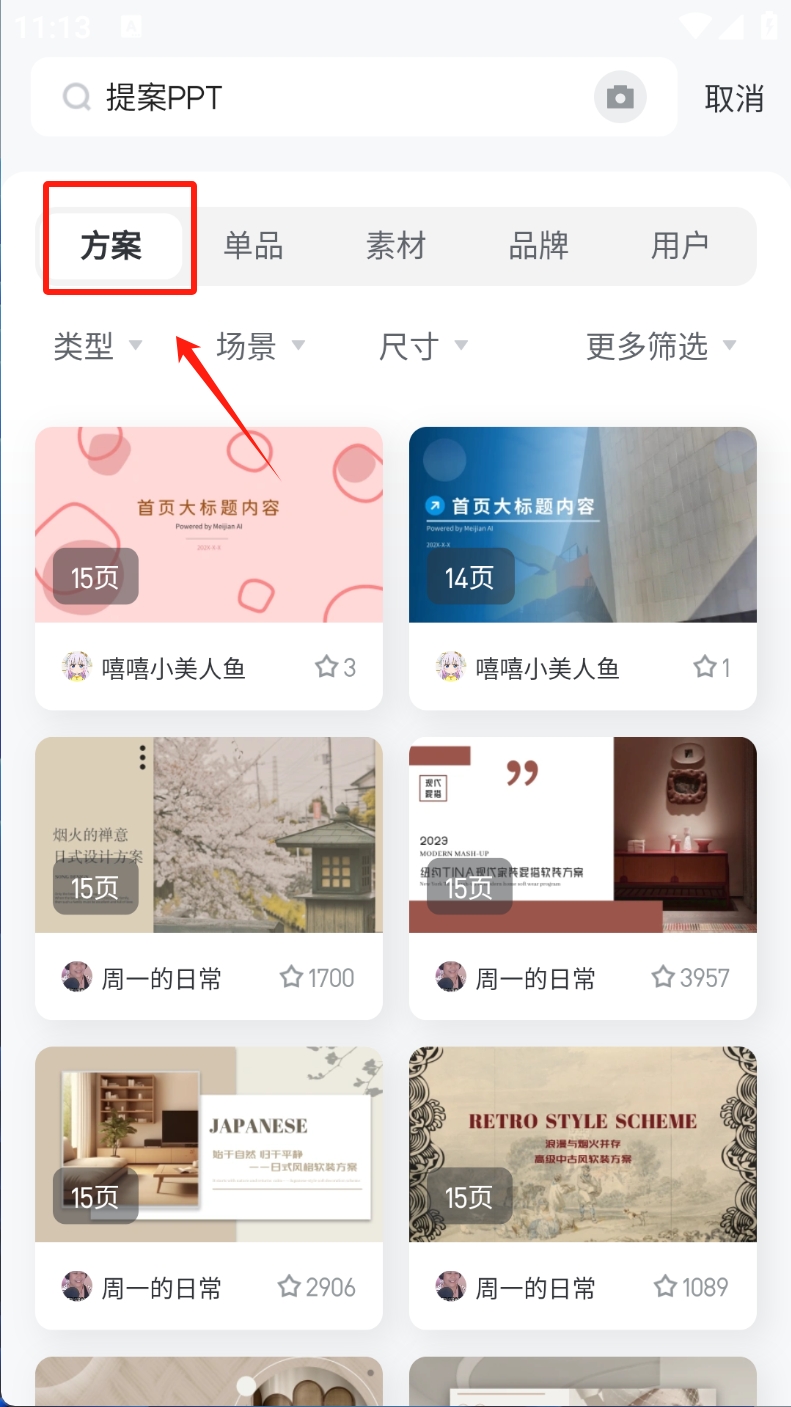The height and width of the screenshot is (1407, 791).
Task: Open the 2023 Modern Mash-up template
Action: point(582,835)
